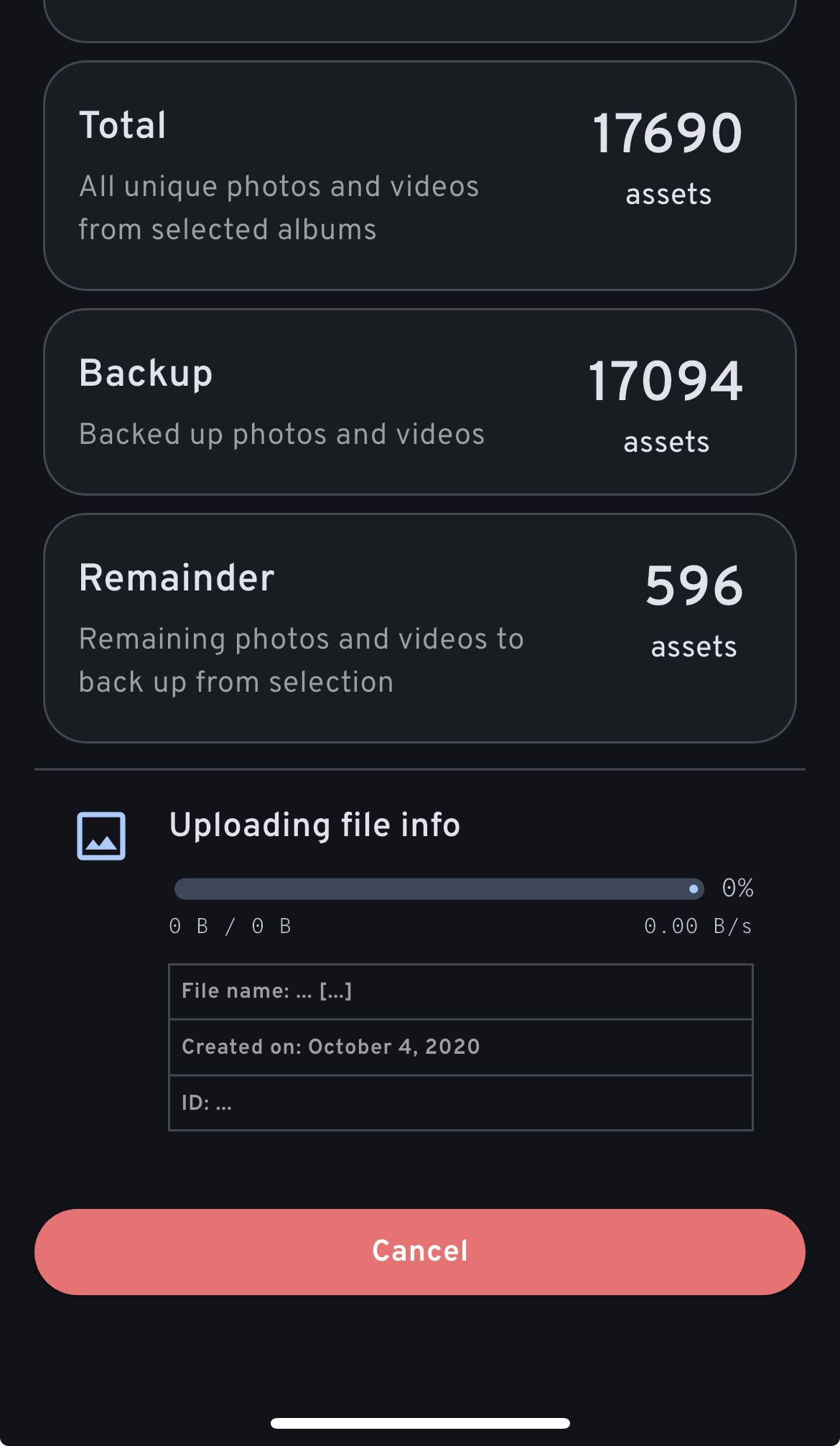Cancel the ongoing backup upload

420,1251
